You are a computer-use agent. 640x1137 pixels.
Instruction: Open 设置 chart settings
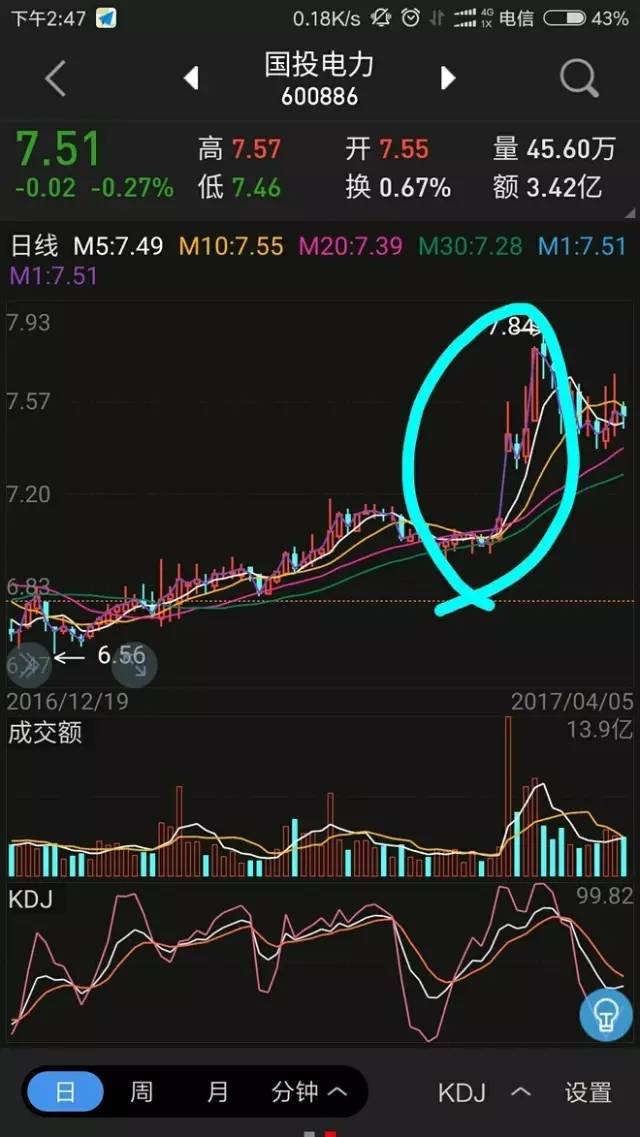tap(587, 1092)
